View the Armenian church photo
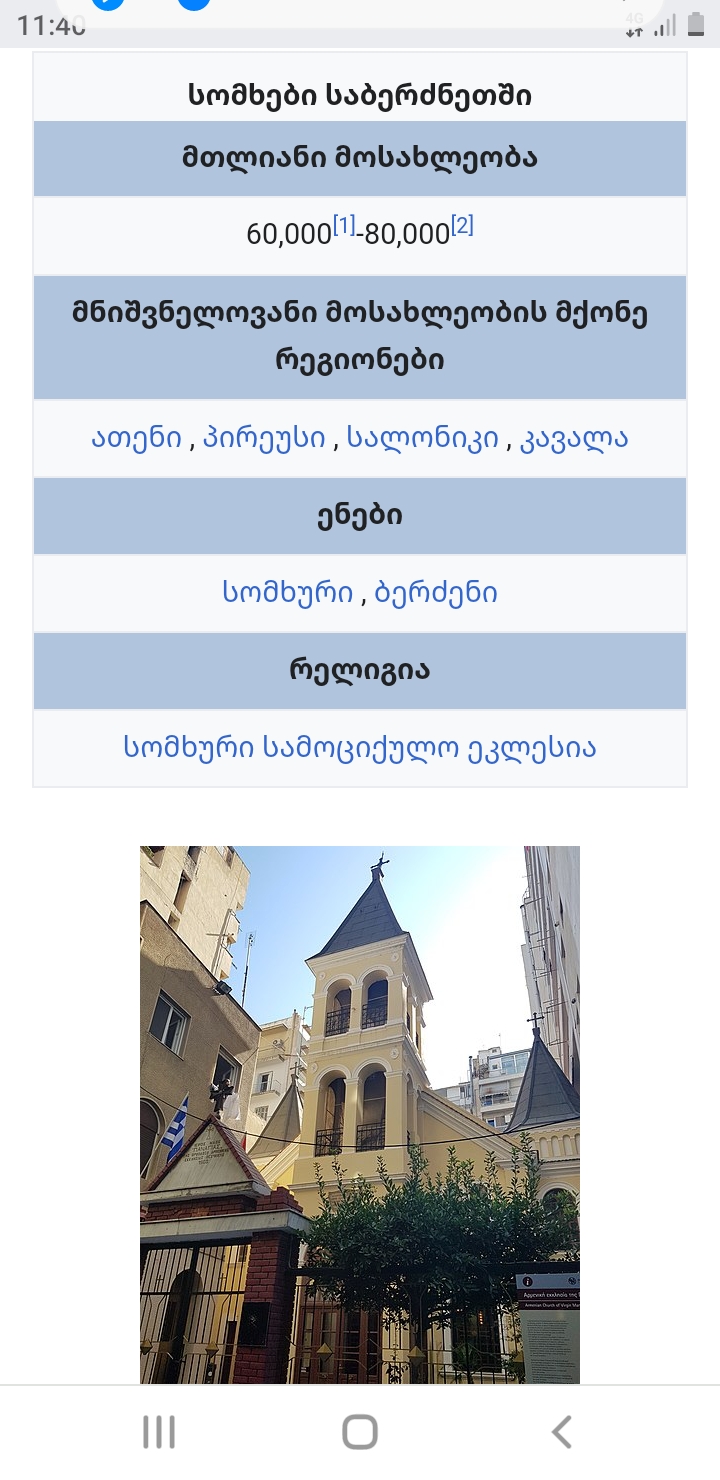This screenshot has width=720, height=1480. pyautogui.click(x=360, y=1114)
